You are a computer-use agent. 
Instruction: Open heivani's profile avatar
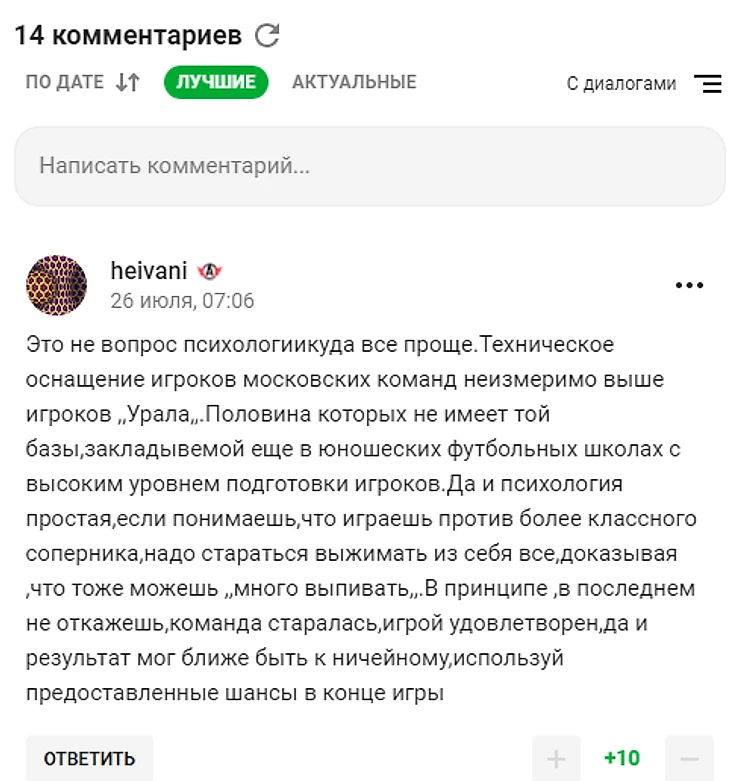tap(56, 285)
